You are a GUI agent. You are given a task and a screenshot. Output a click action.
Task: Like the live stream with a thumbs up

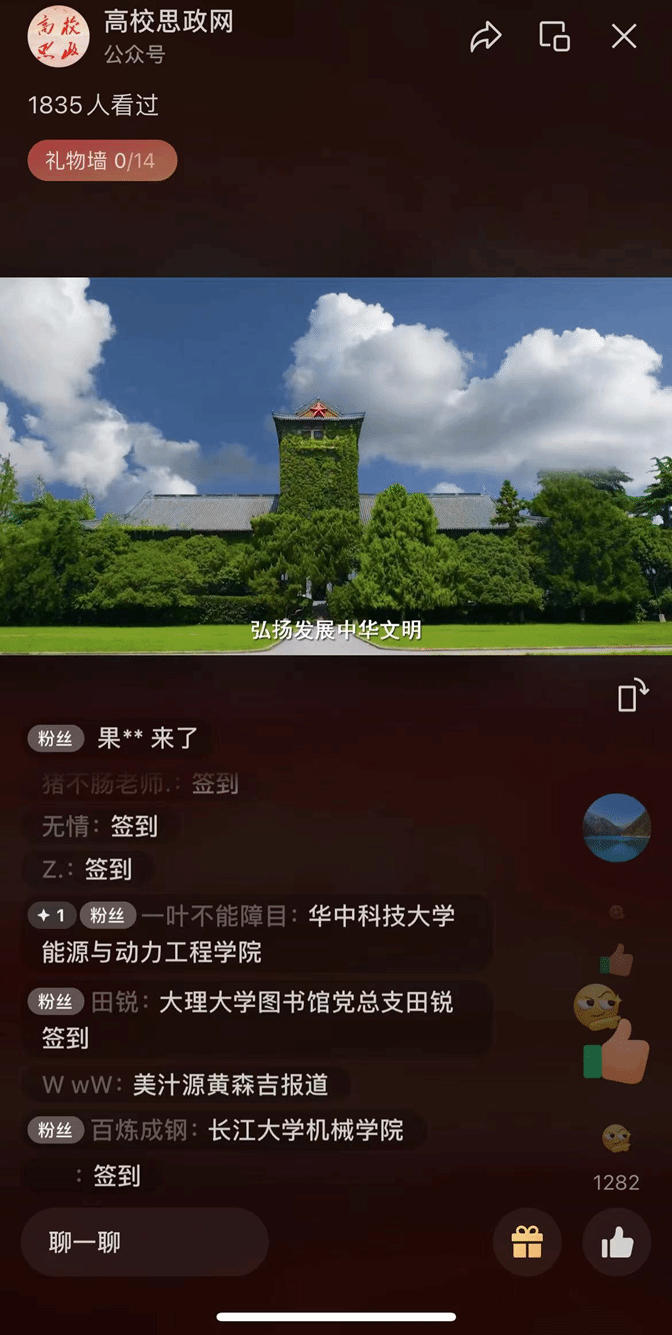click(x=617, y=1242)
